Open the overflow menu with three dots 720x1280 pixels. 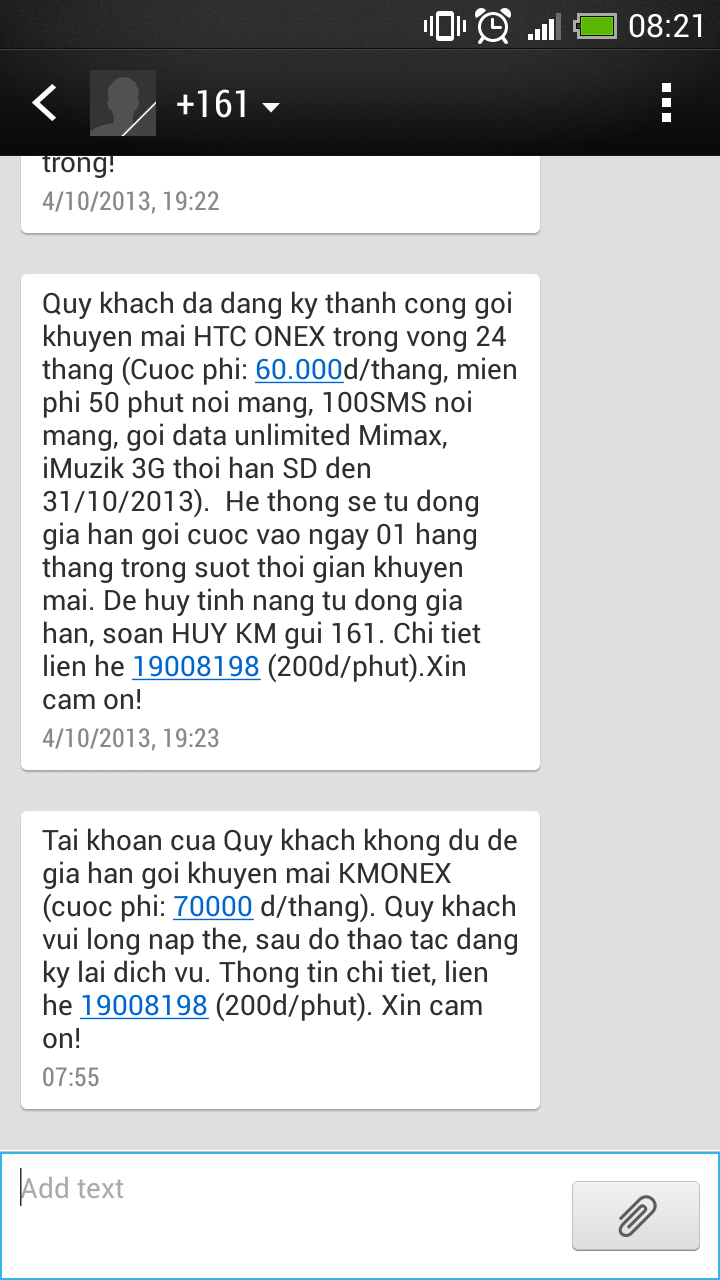click(x=666, y=103)
